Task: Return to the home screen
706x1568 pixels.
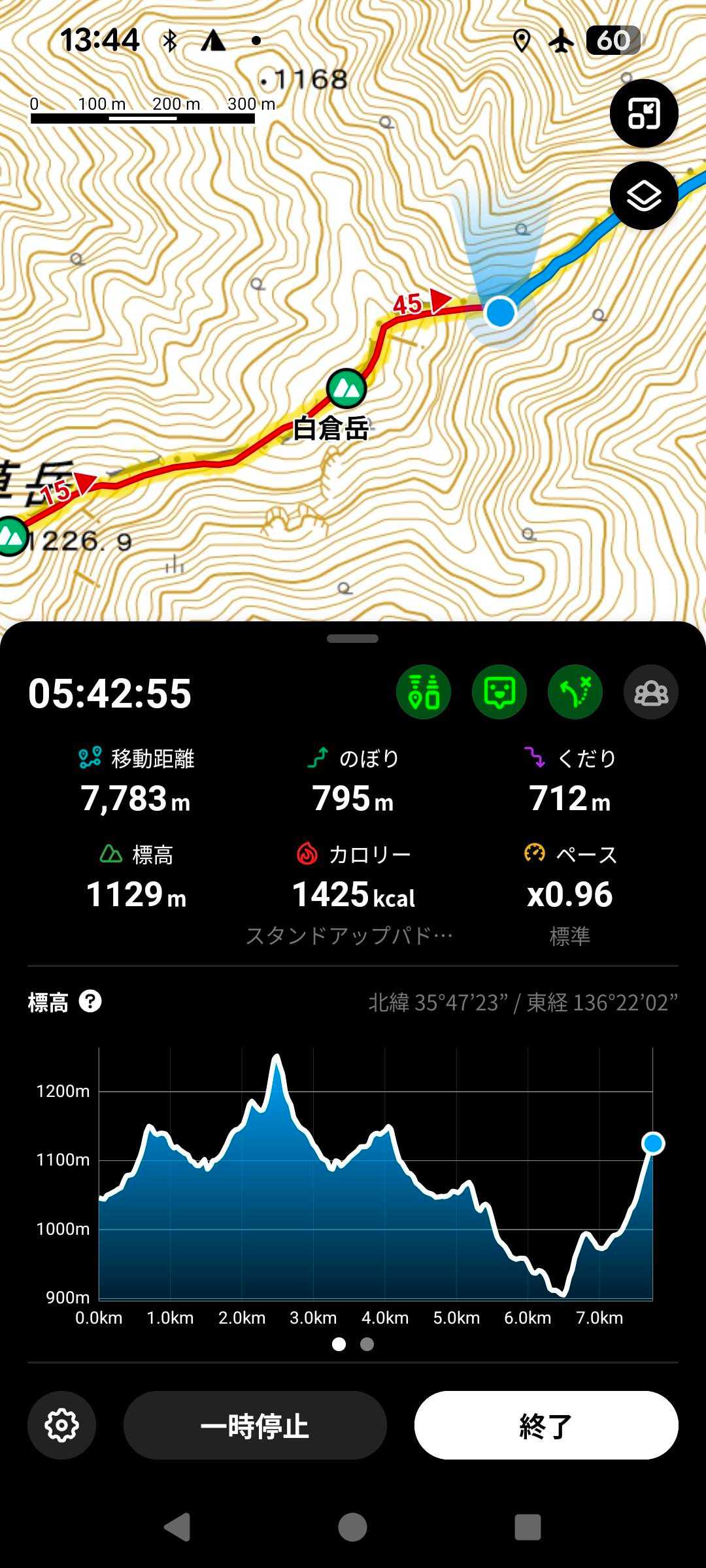Action: click(352, 1527)
